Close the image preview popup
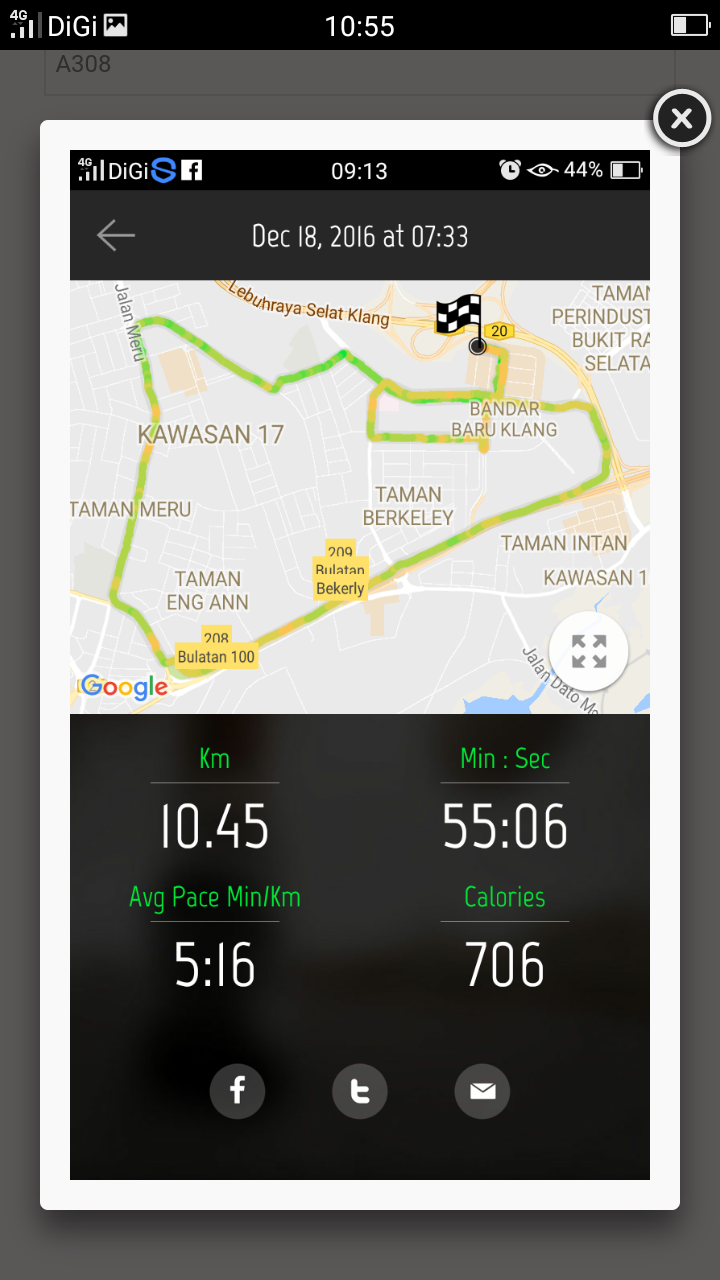720x1280 pixels. 681,120
